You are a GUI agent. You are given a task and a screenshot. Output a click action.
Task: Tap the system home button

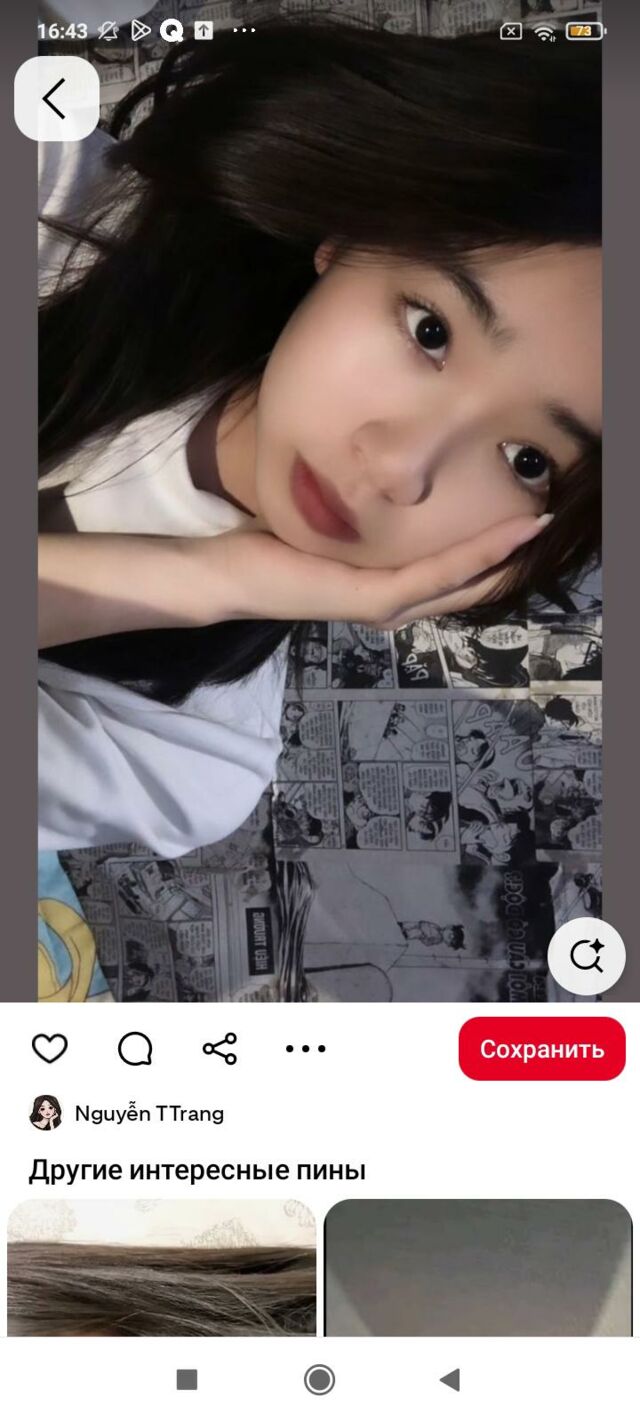319,1380
